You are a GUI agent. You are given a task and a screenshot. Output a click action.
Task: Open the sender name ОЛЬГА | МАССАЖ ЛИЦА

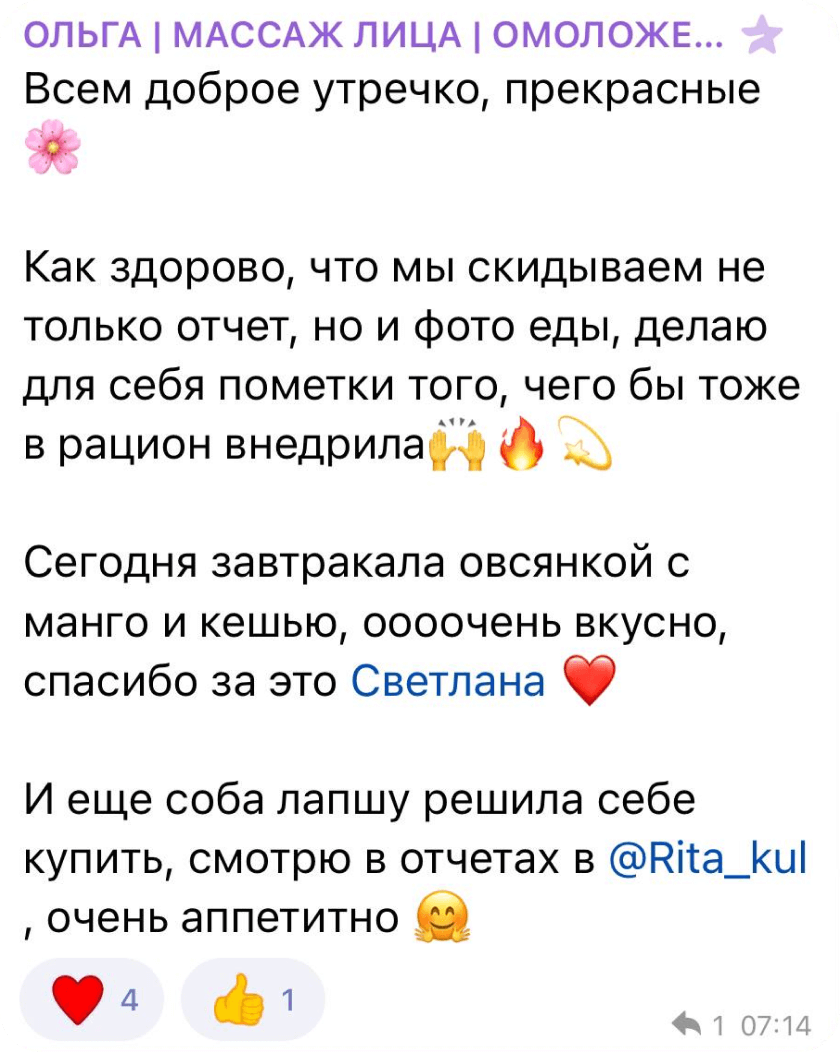click(x=374, y=34)
